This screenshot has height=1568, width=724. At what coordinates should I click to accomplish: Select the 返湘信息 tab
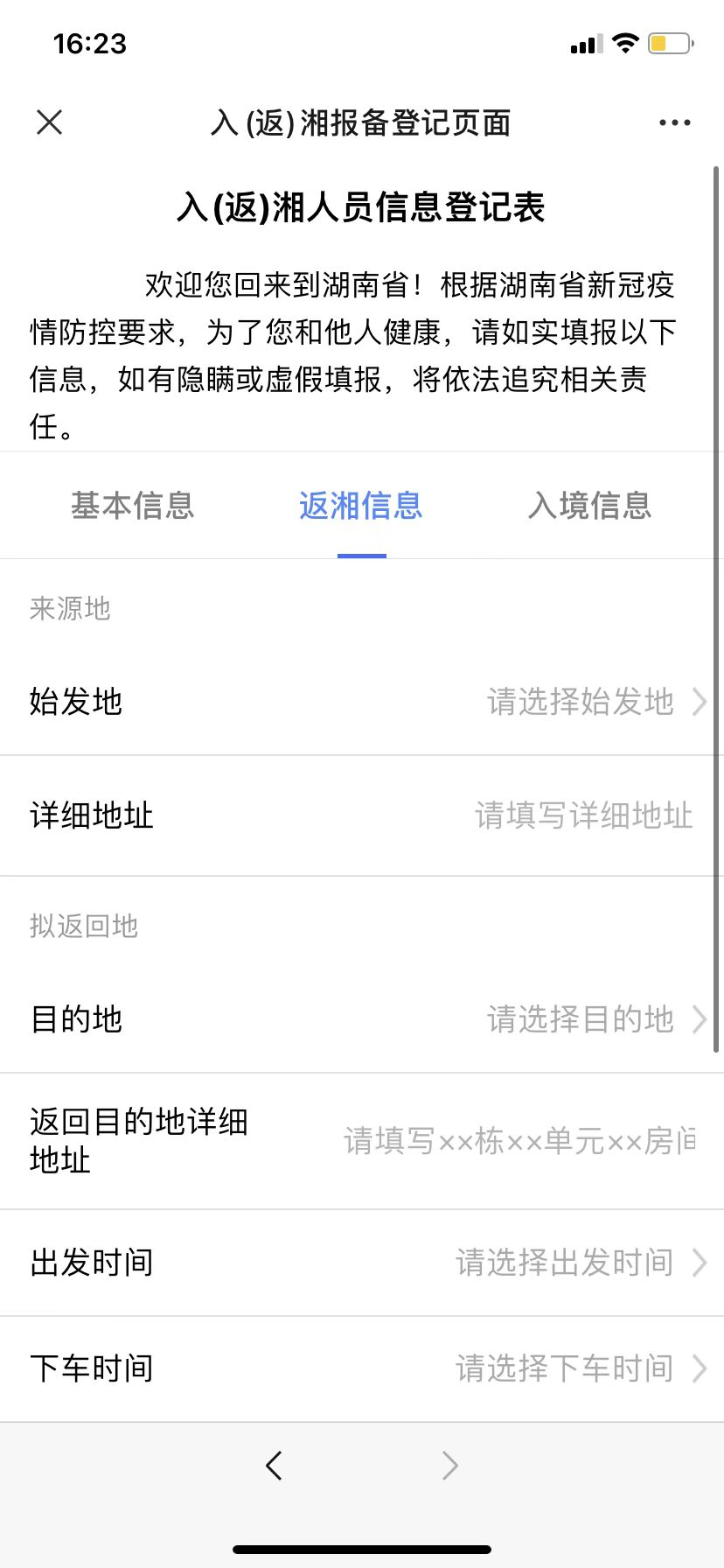point(361,506)
